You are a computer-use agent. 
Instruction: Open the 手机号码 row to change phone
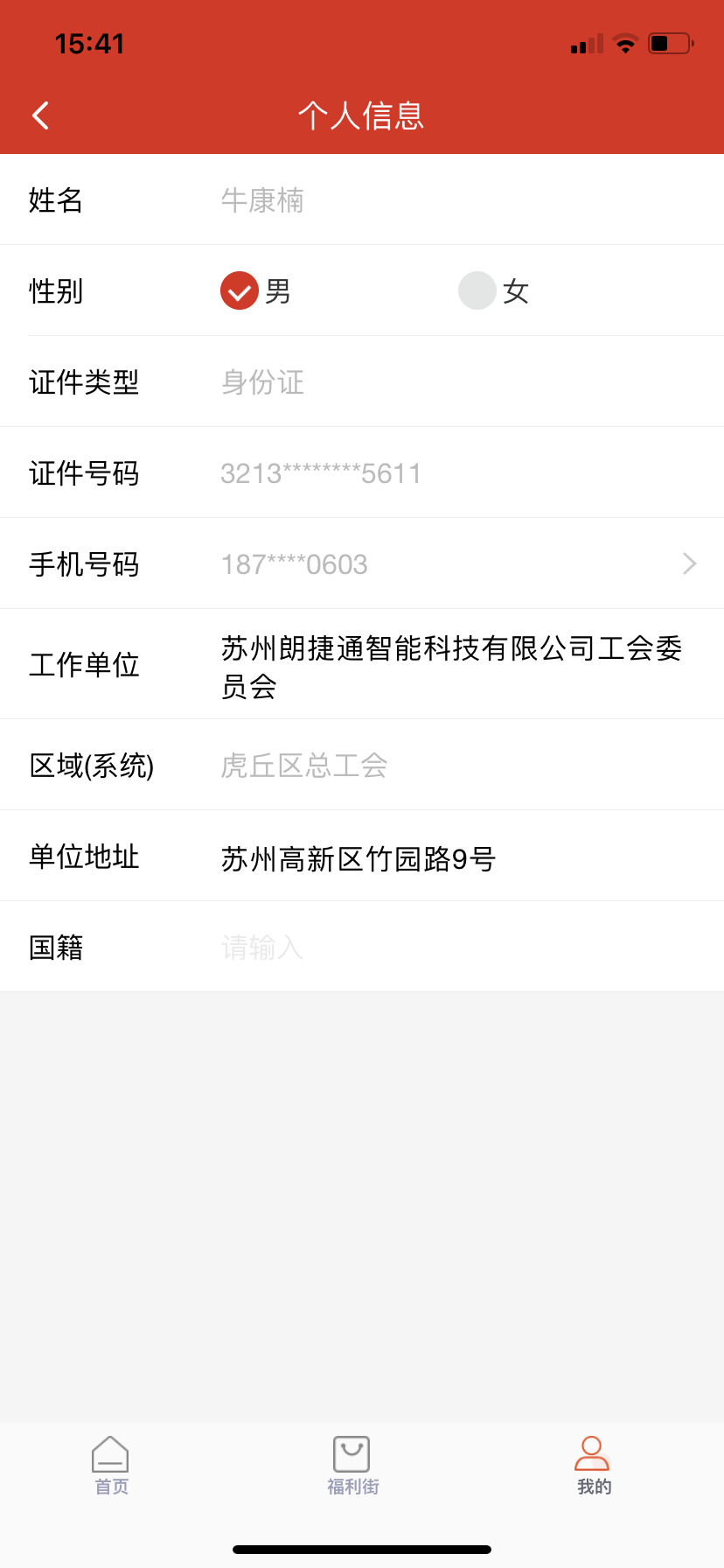(x=455, y=564)
